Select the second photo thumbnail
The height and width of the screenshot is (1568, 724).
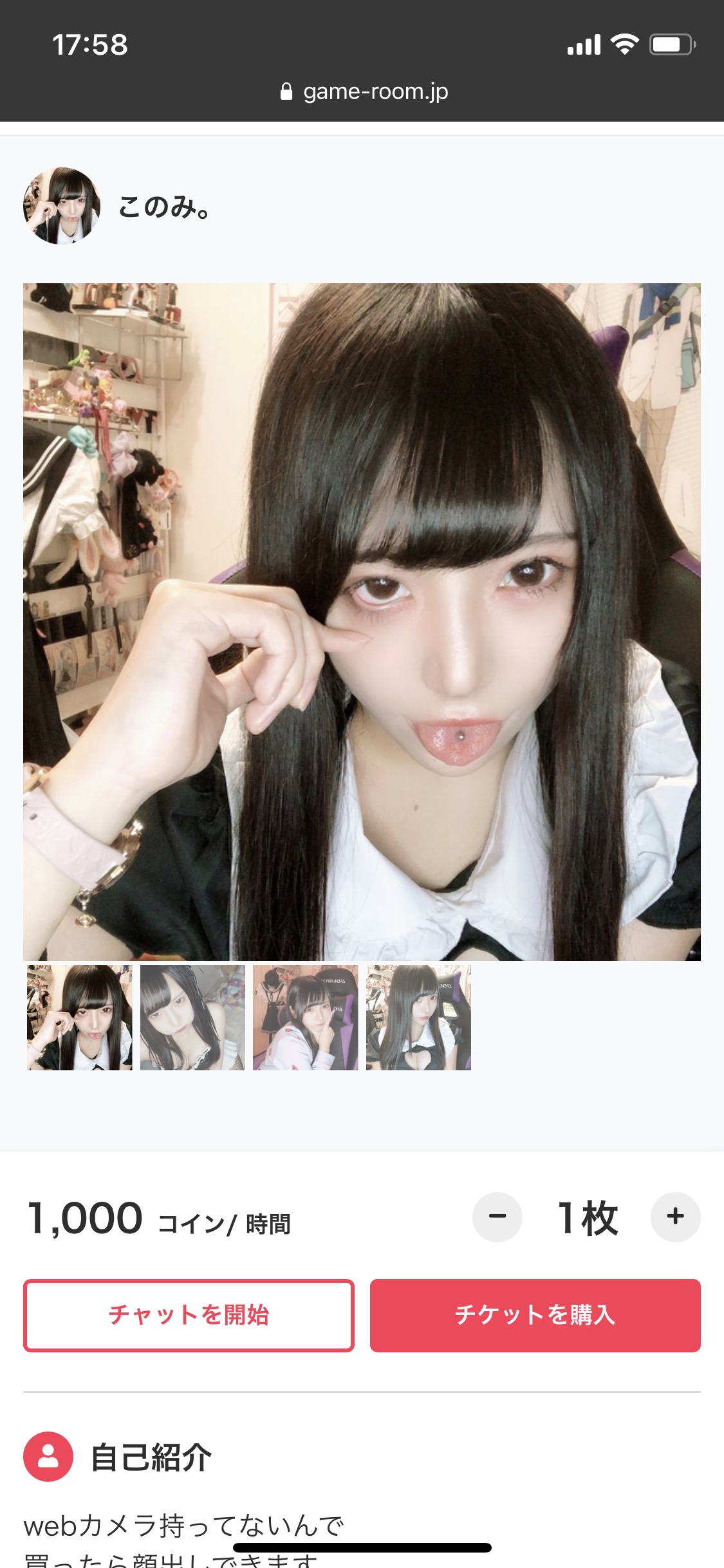click(x=192, y=1017)
